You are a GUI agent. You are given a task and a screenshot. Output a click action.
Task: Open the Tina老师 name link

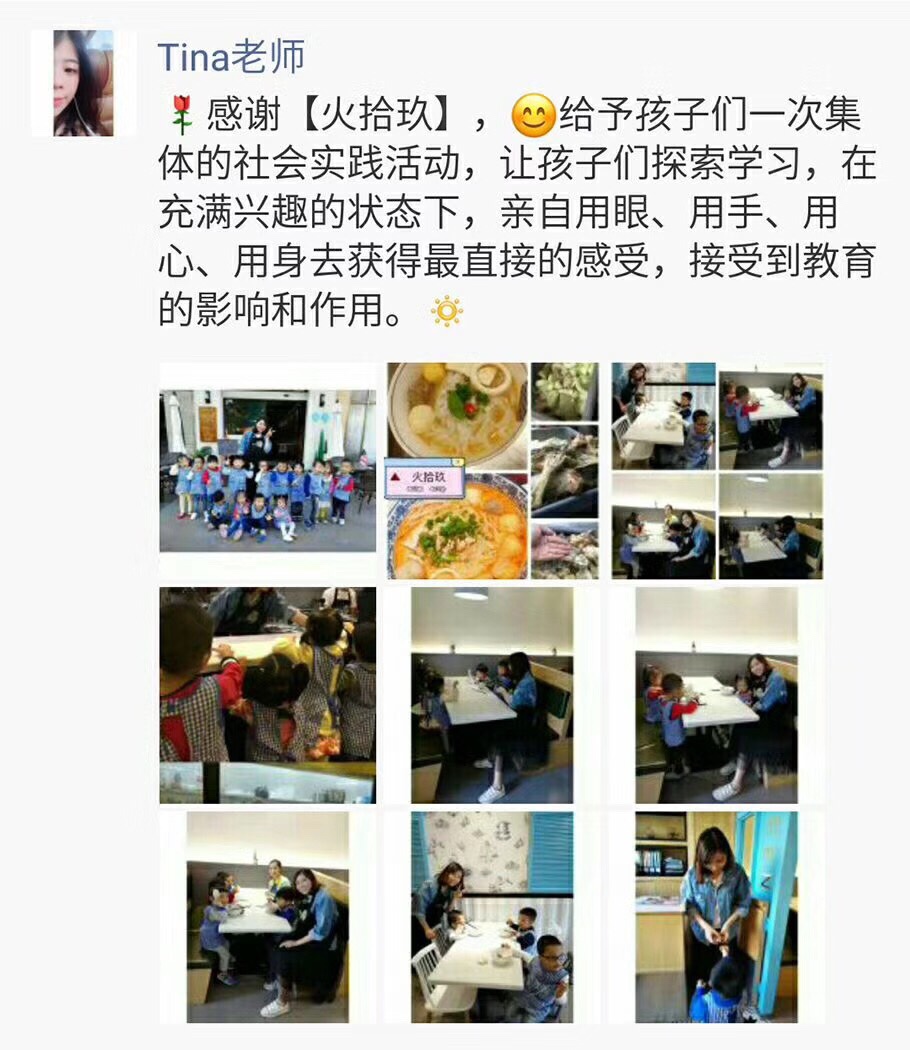[x=231, y=57]
